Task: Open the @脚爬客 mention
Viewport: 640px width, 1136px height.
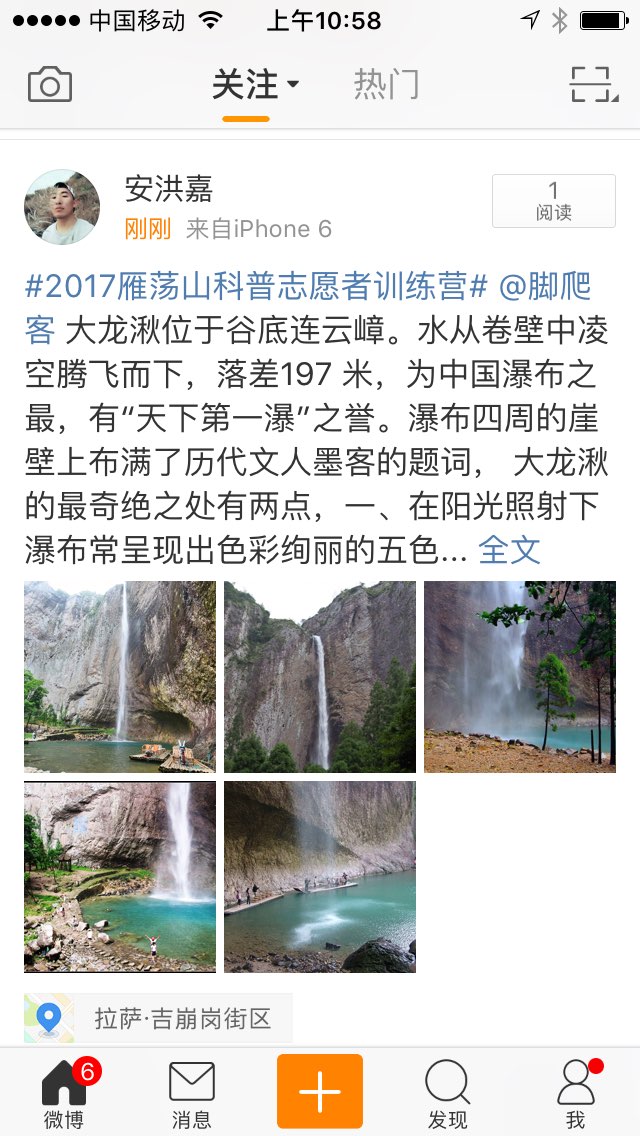Action: pyautogui.click(x=545, y=287)
